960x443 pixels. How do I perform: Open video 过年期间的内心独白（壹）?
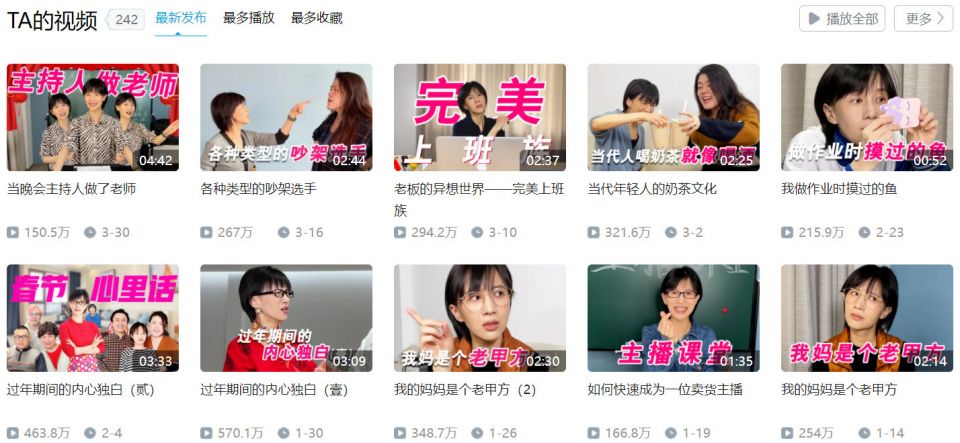coord(286,318)
